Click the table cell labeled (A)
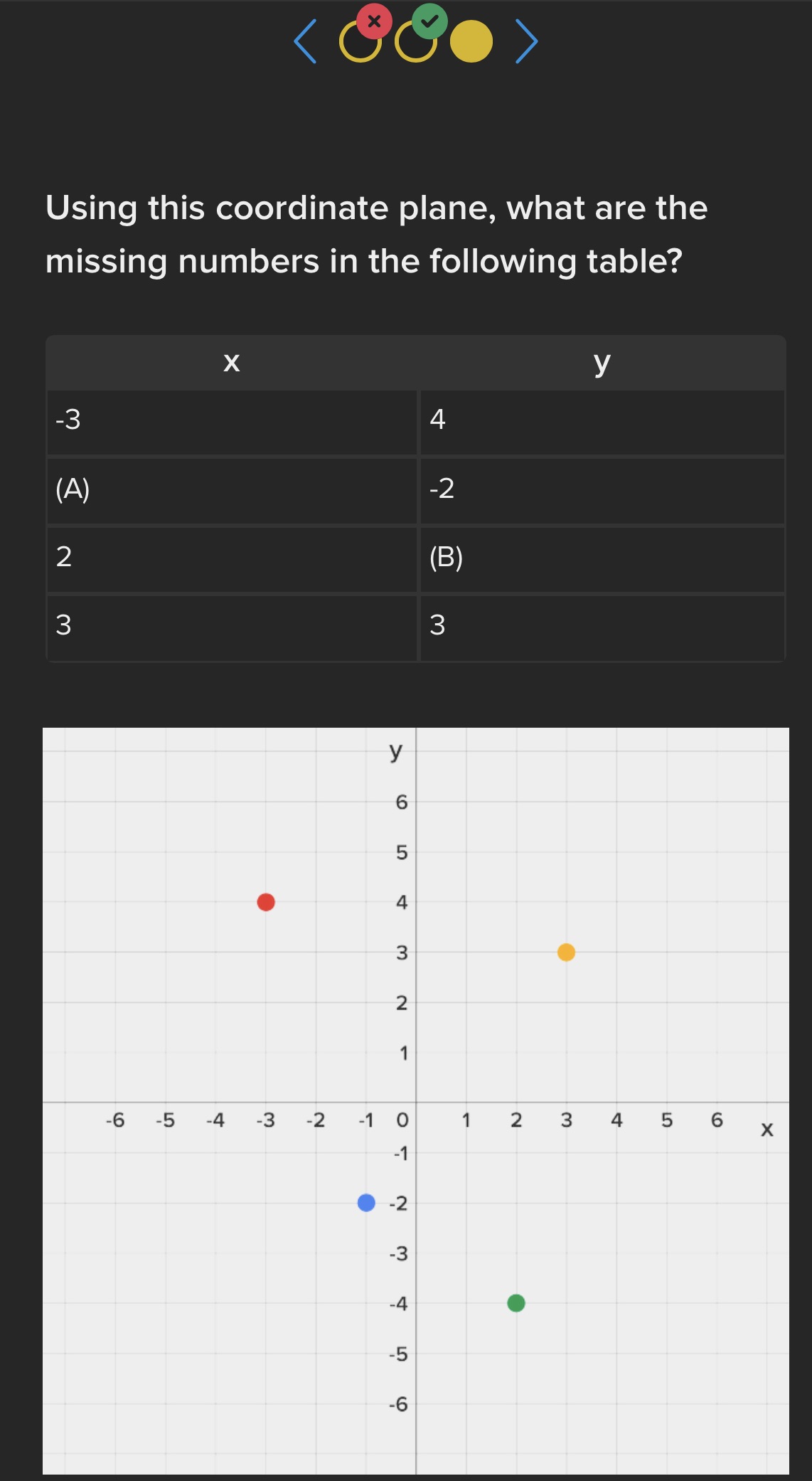The image size is (812, 1481). tap(73, 489)
